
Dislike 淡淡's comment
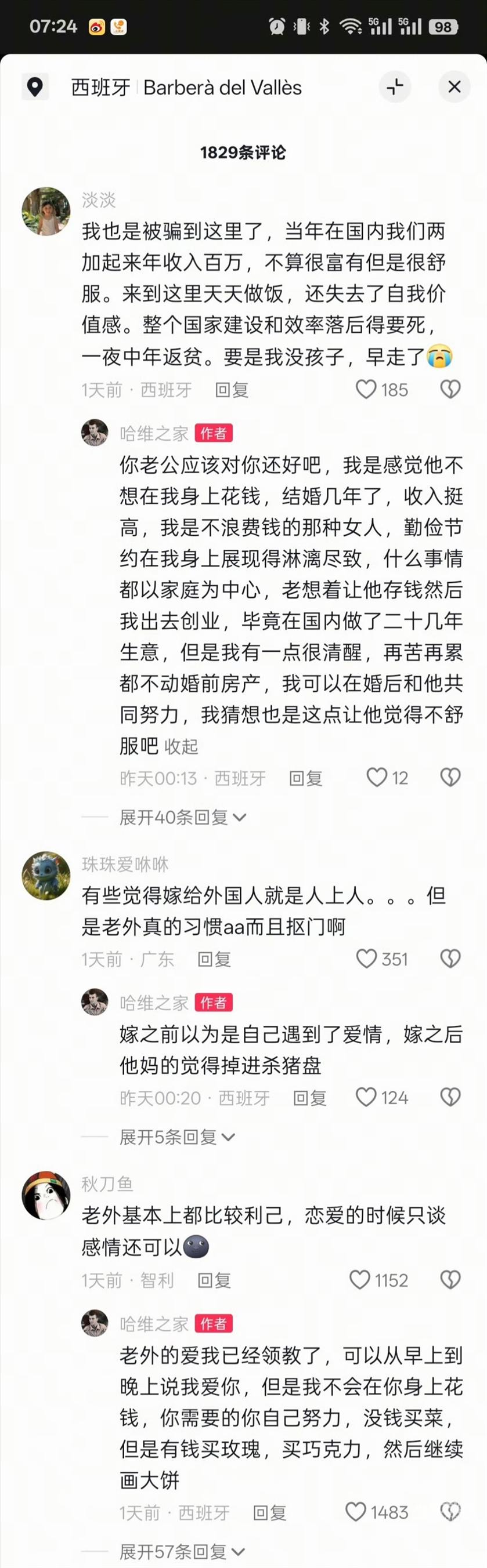(x=450, y=389)
